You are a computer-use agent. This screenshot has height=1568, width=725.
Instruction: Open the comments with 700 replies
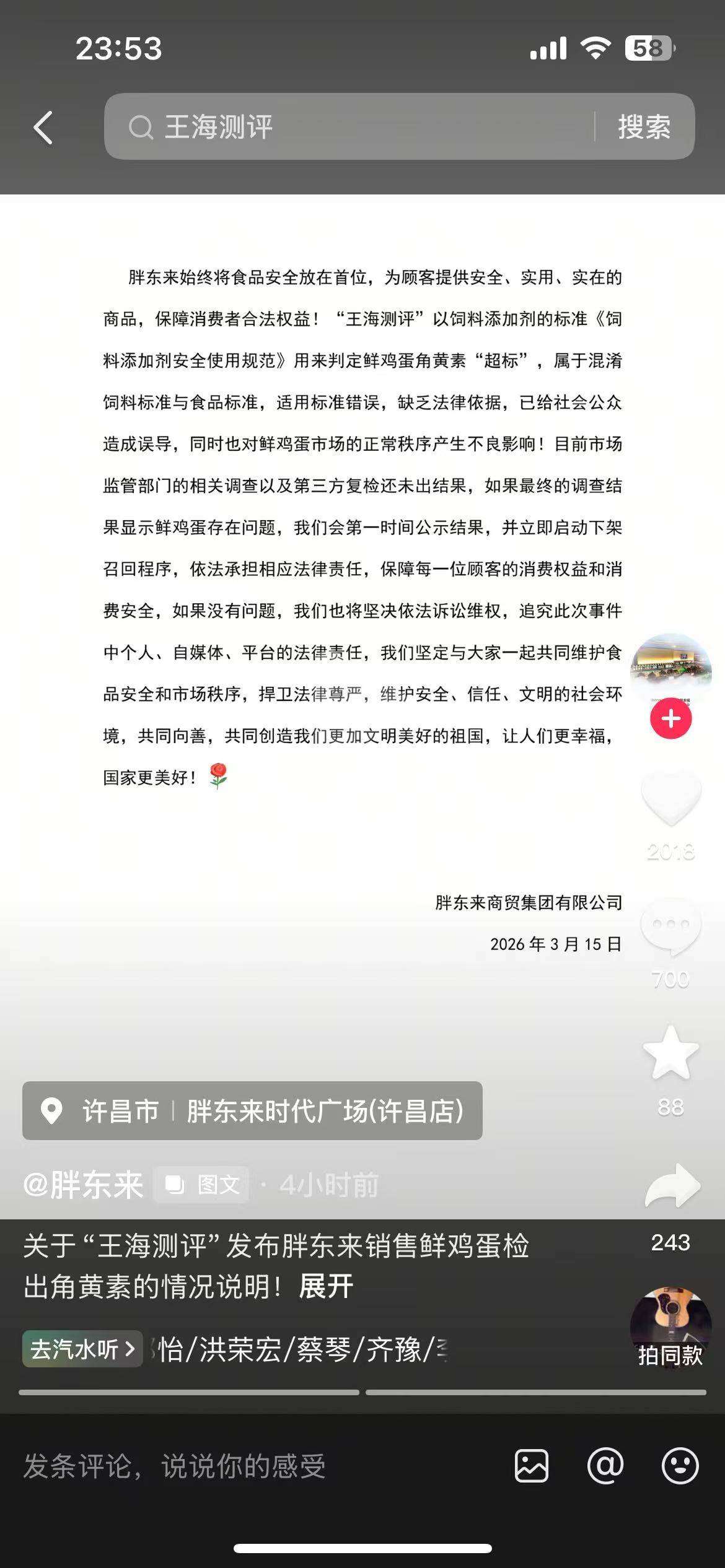670,927
